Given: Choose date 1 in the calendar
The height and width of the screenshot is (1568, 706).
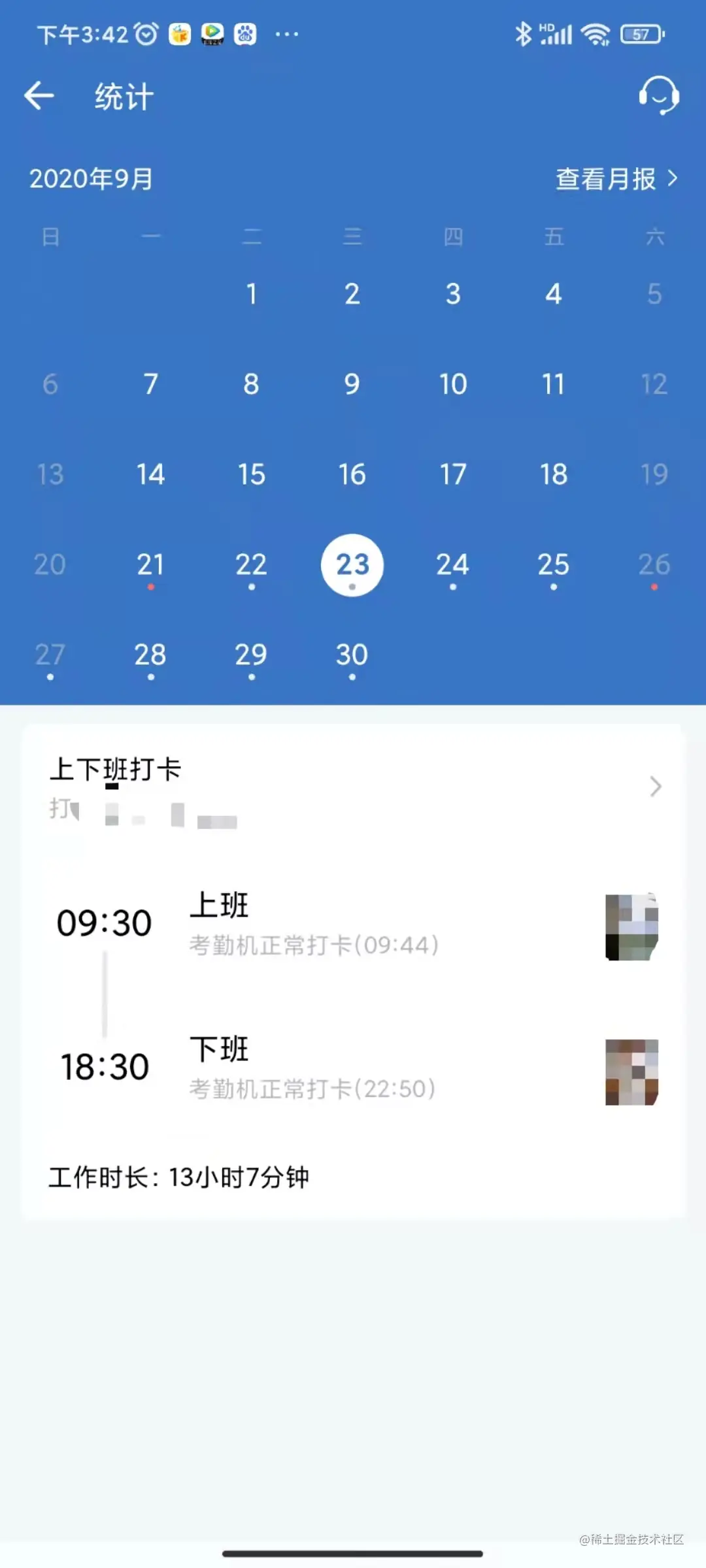Looking at the screenshot, I should coord(251,295).
